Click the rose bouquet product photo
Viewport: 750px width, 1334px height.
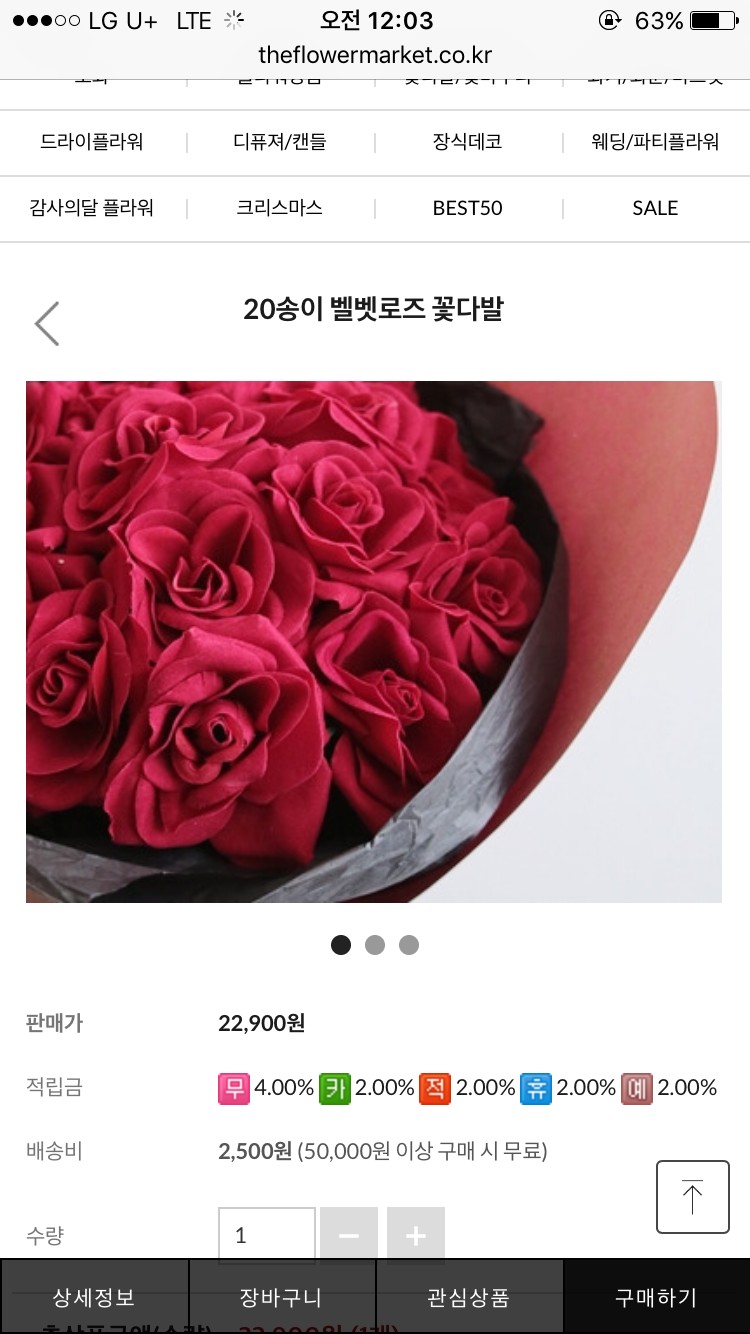(373, 640)
